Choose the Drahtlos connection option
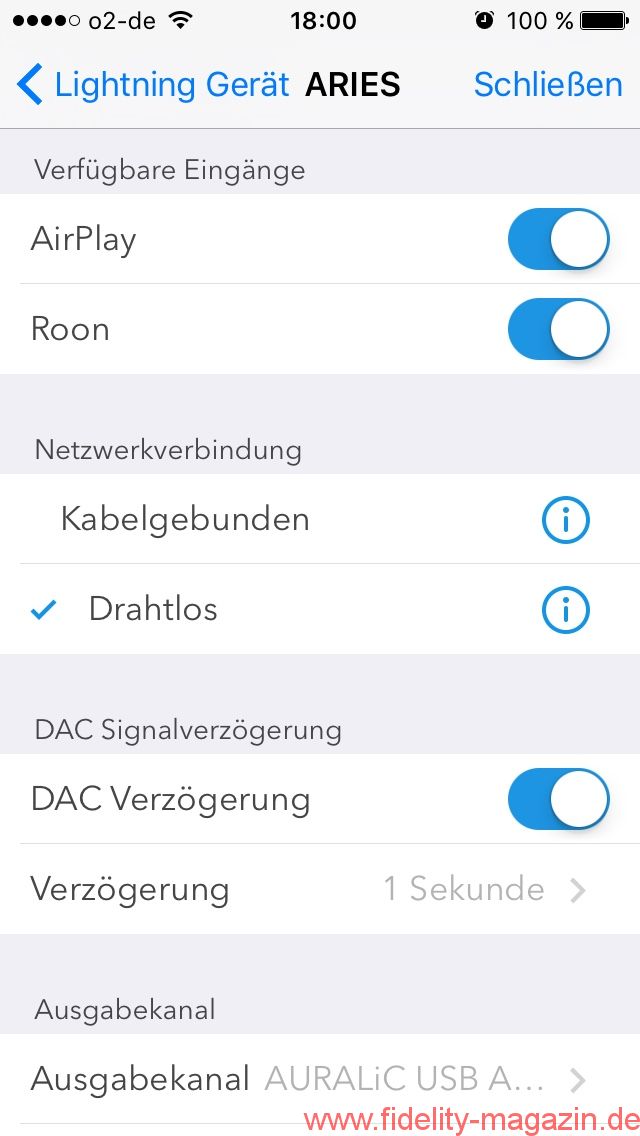 pos(153,609)
